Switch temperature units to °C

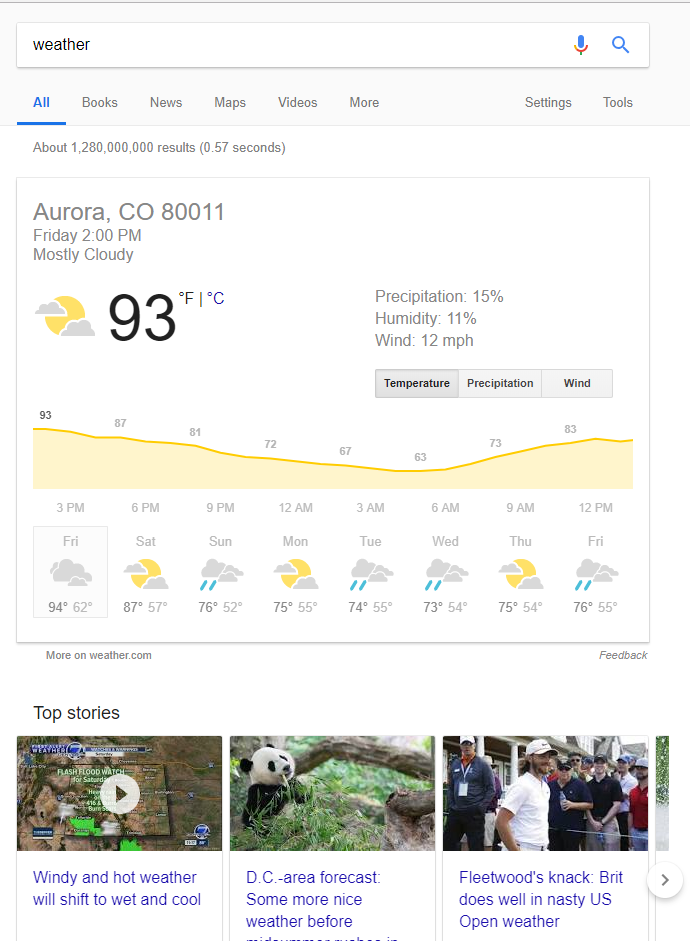pos(216,298)
